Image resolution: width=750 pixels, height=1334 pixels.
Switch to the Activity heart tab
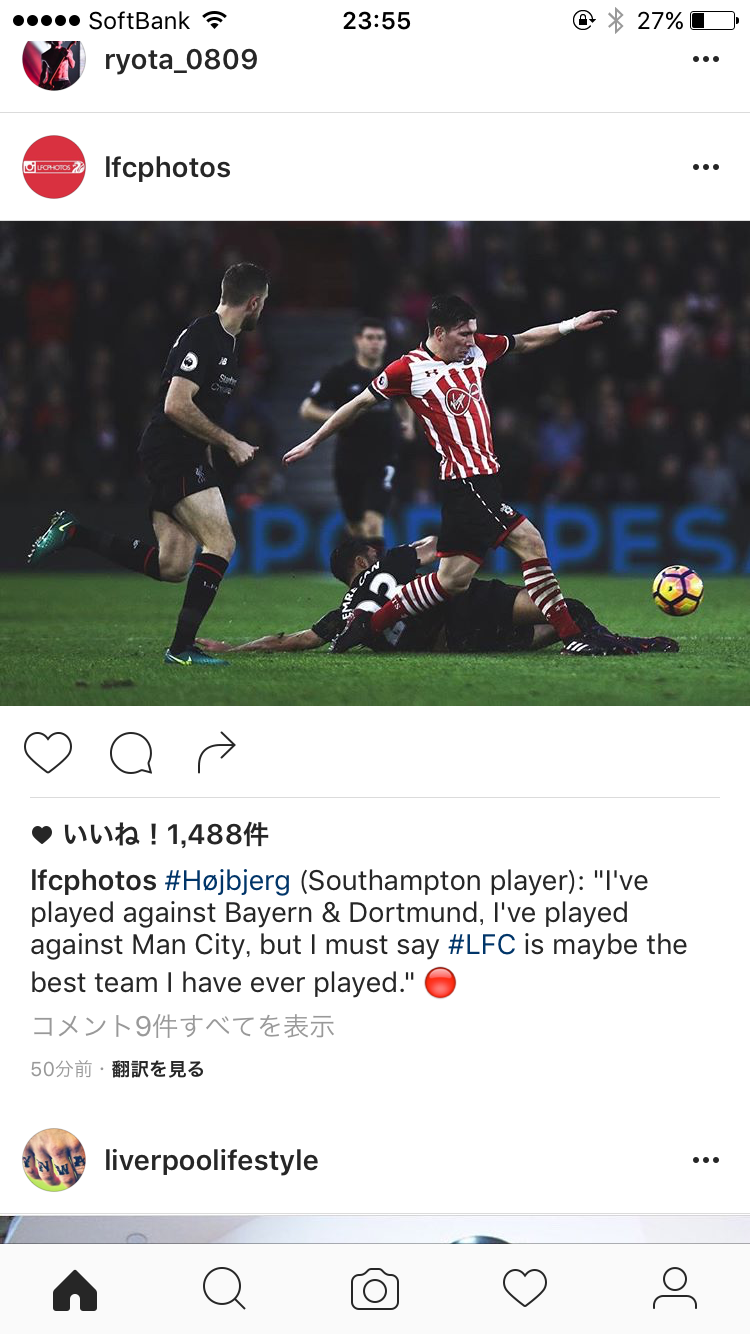(525, 1289)
